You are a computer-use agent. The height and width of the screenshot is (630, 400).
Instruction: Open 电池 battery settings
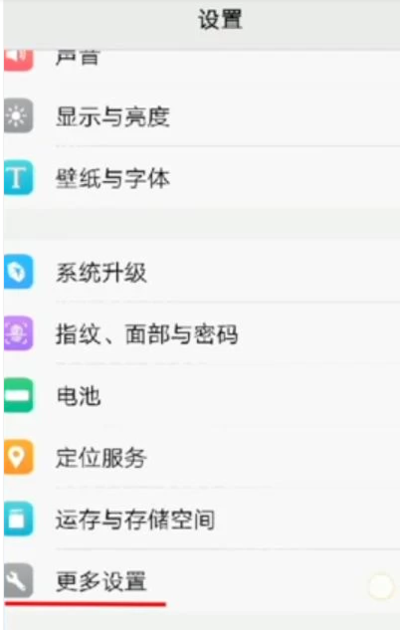pyautogui.click(x=202, y=395)
